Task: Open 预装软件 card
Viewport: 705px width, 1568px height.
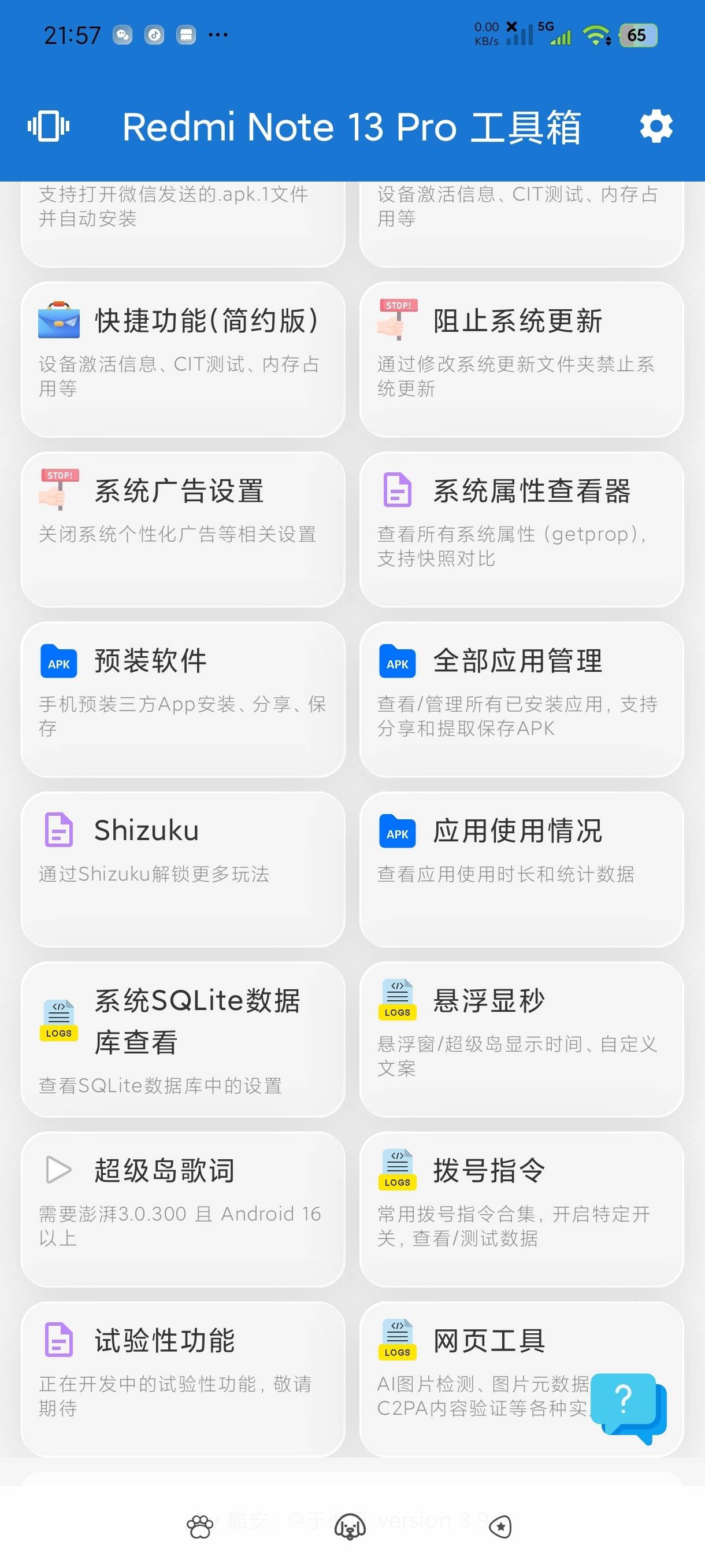Action: click(x=183, y=699)
